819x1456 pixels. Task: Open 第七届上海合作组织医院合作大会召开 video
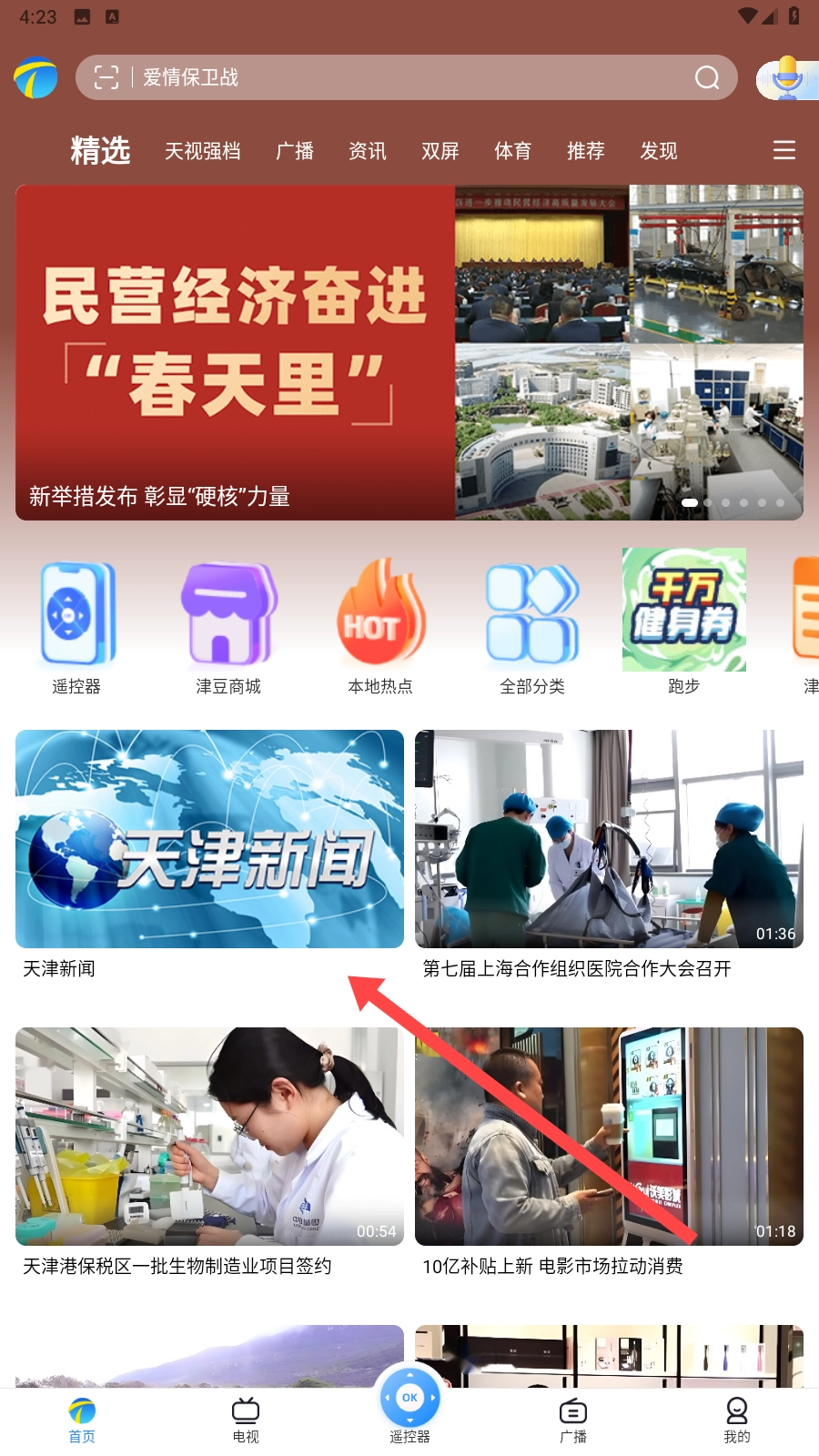609,839
